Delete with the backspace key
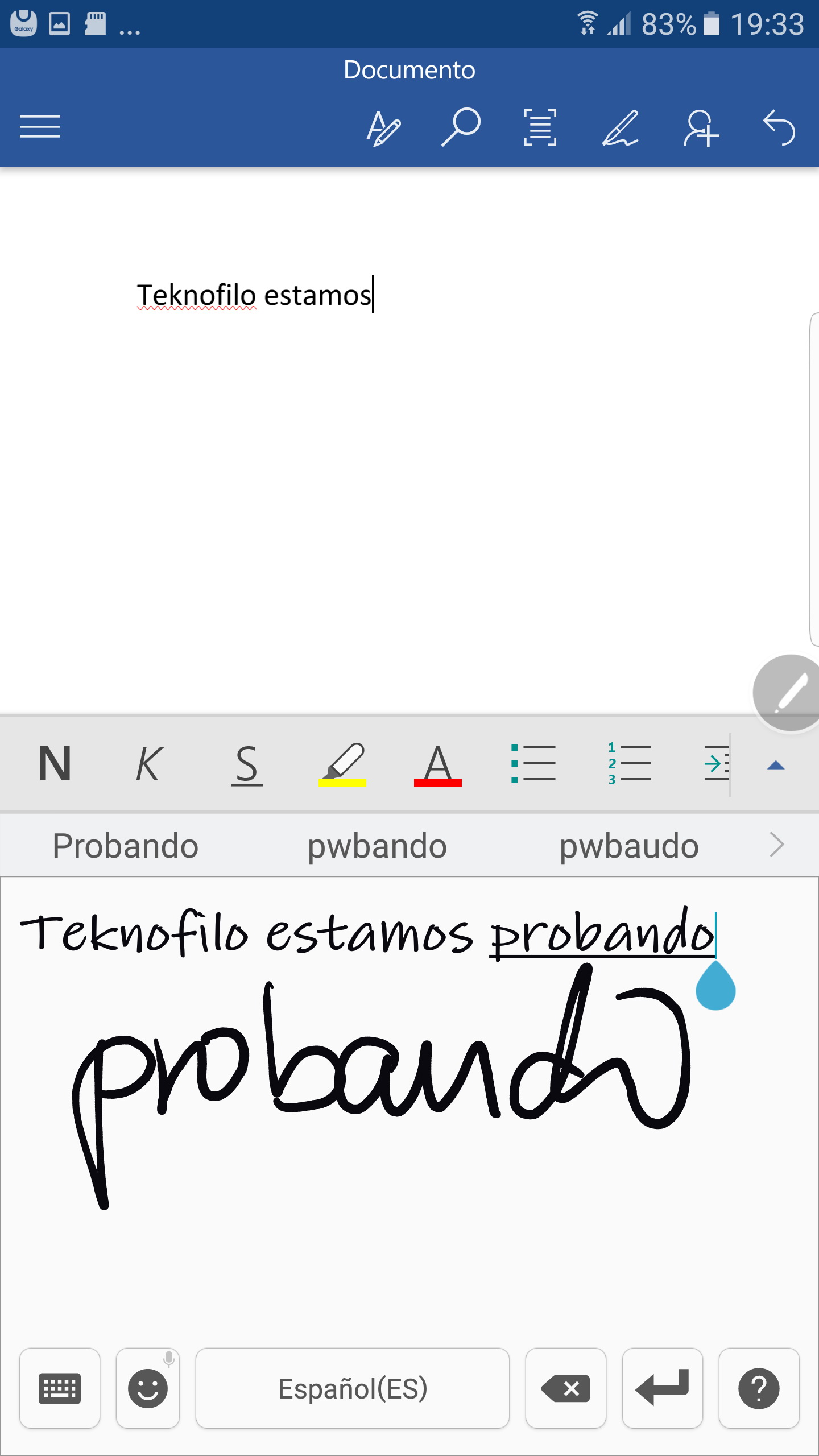 click(565, 1388)
